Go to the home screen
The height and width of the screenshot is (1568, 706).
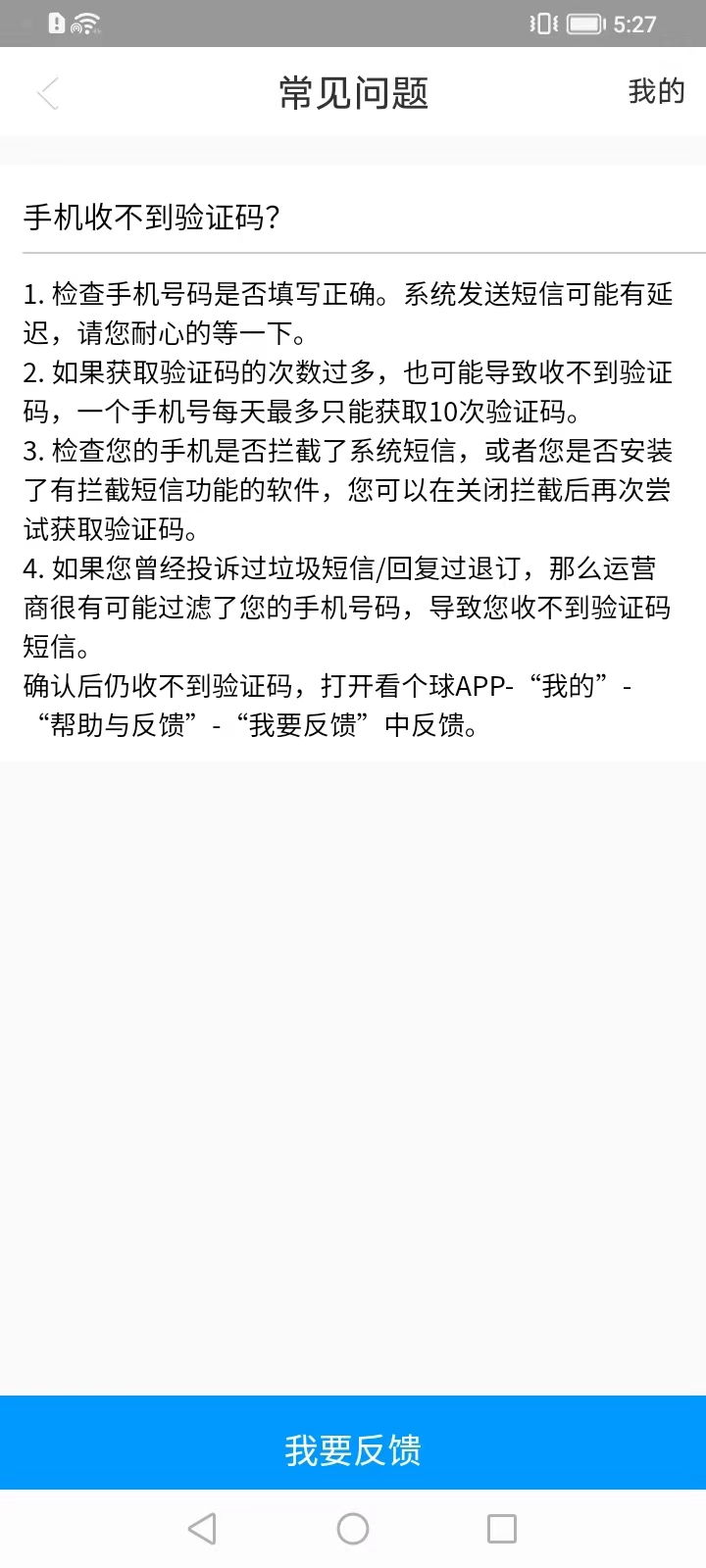(x=353, y=1529)
